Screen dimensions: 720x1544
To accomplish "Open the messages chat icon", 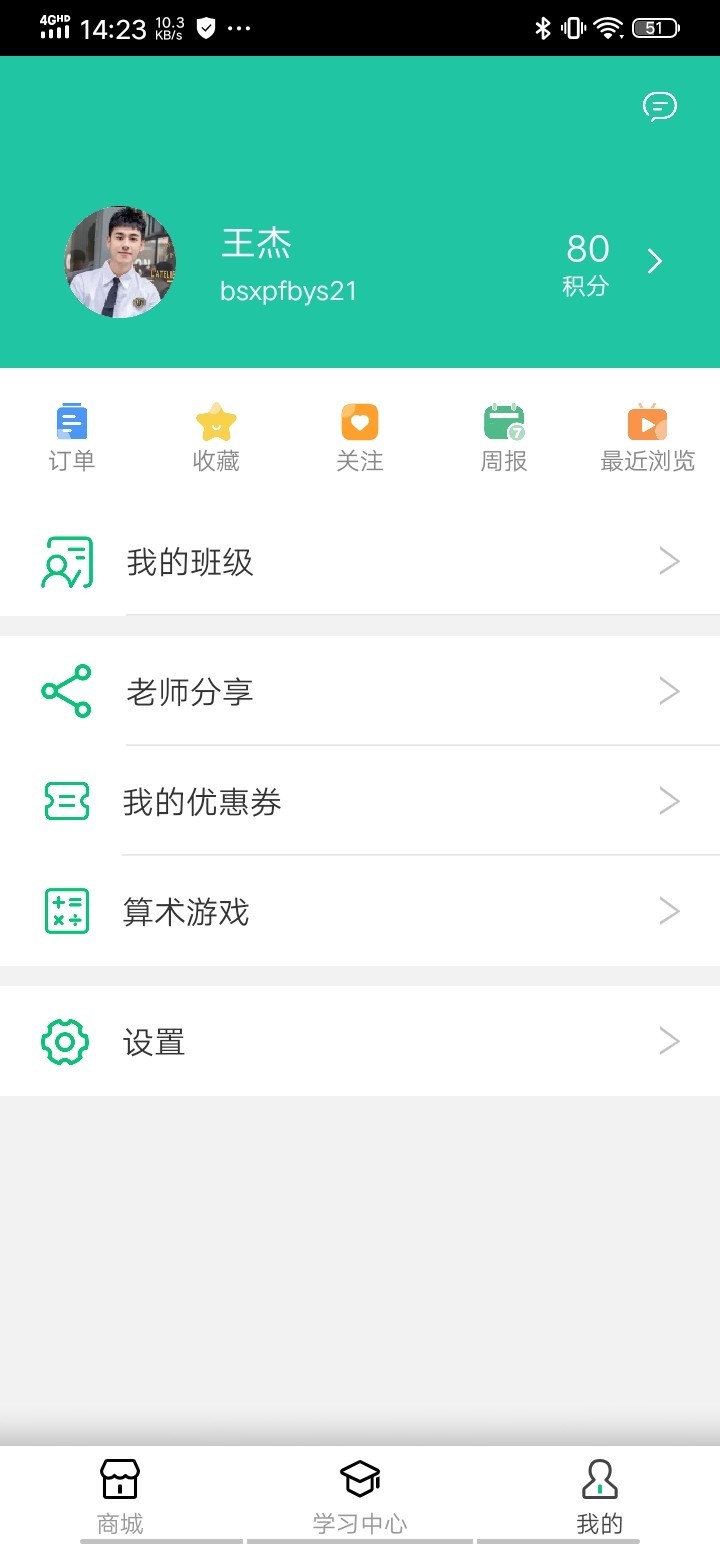I will (659, 106).
